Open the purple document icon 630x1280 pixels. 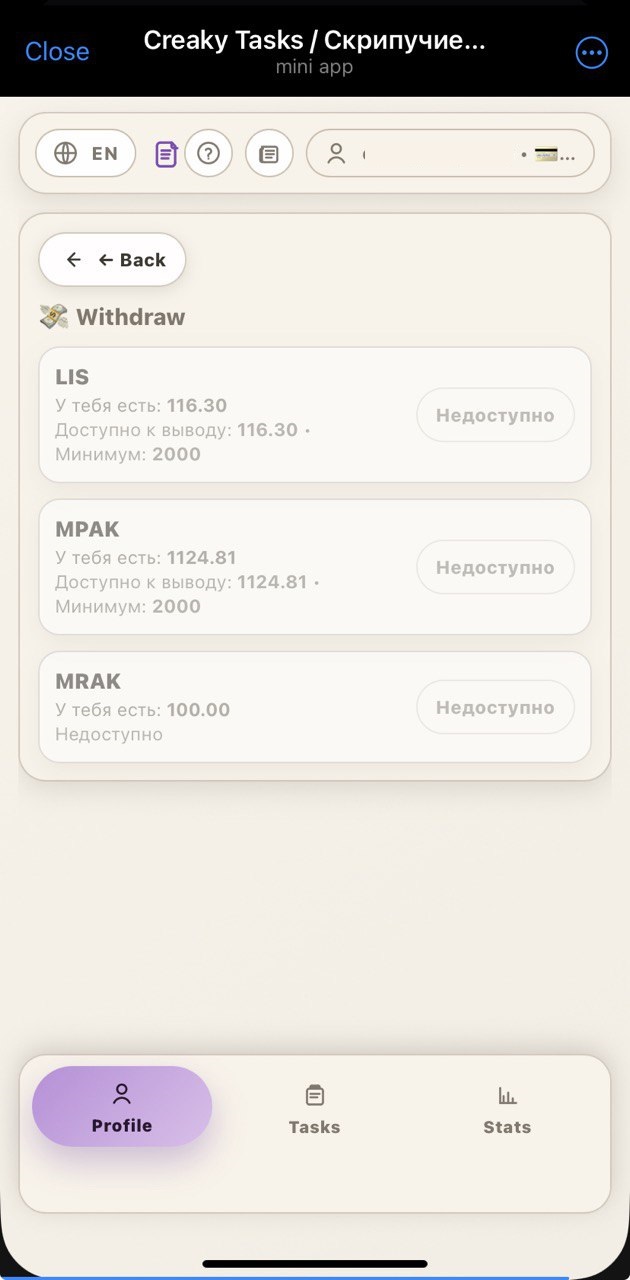pyautogui.click(x=166, y=154)
